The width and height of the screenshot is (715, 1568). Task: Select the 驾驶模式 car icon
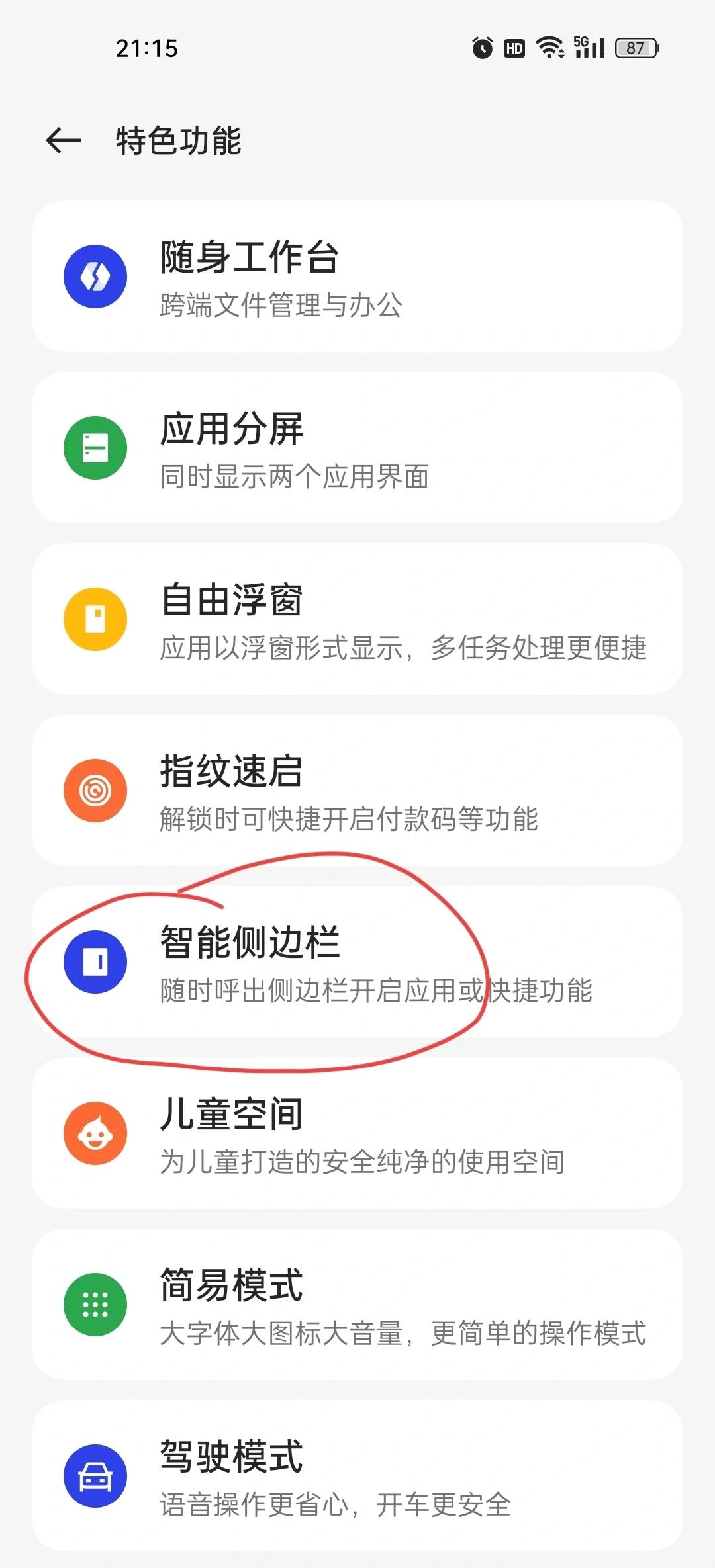pos(96,1477)
